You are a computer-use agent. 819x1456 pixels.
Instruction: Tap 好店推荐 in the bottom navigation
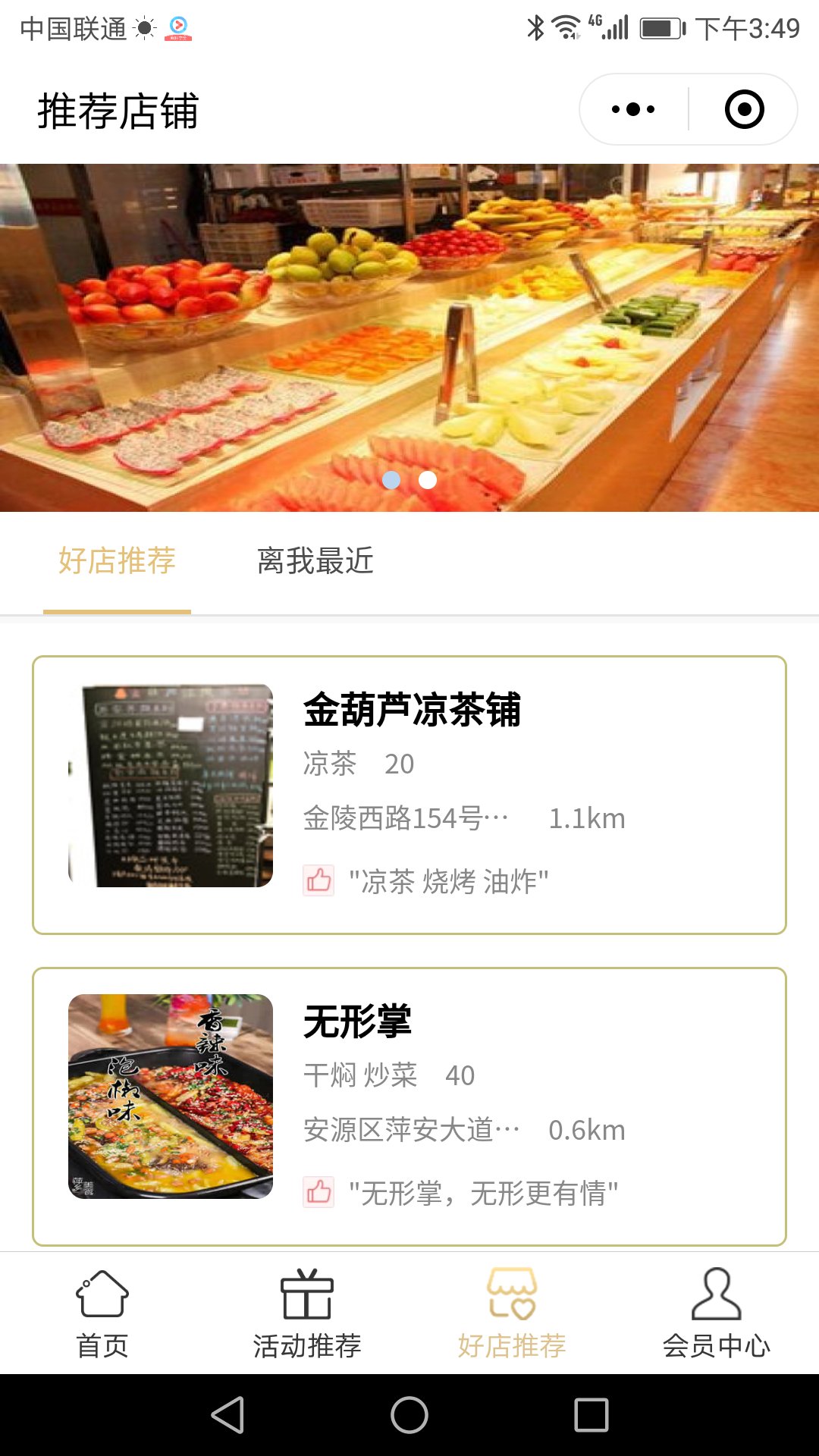512,1314
